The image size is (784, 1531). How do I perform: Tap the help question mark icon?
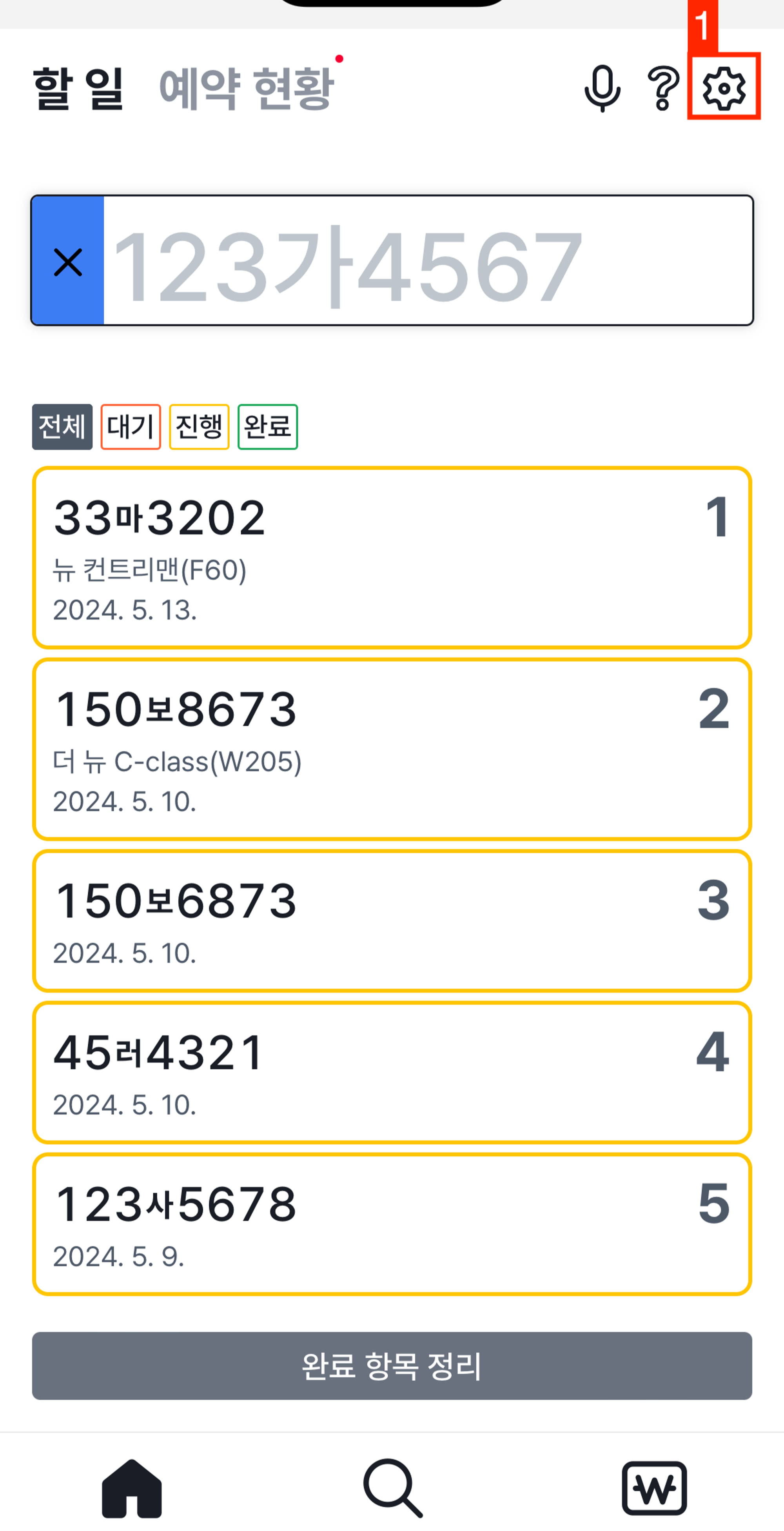[x=663, y=88]
